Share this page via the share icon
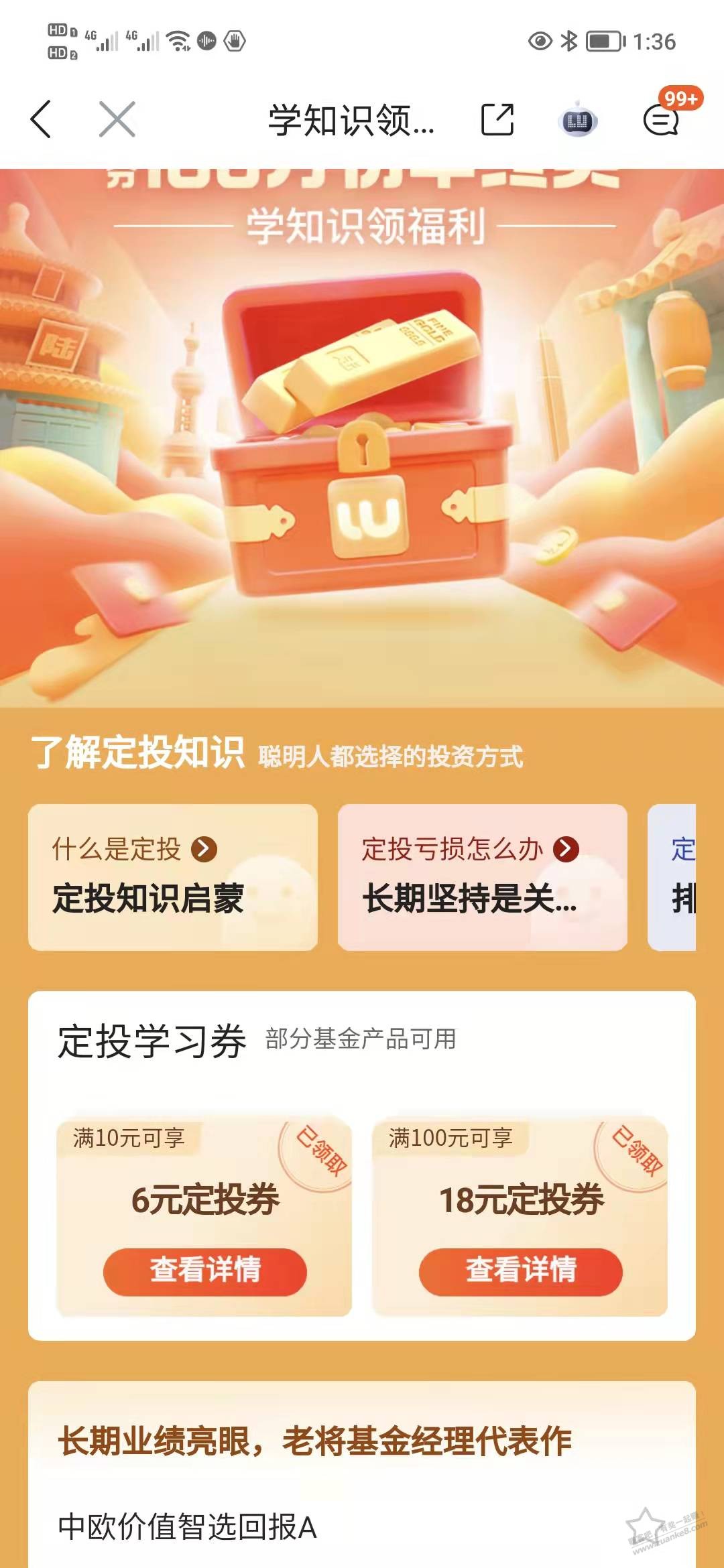Image resolution: width=724 pixels, height=1568 pixels. (497, 120)
